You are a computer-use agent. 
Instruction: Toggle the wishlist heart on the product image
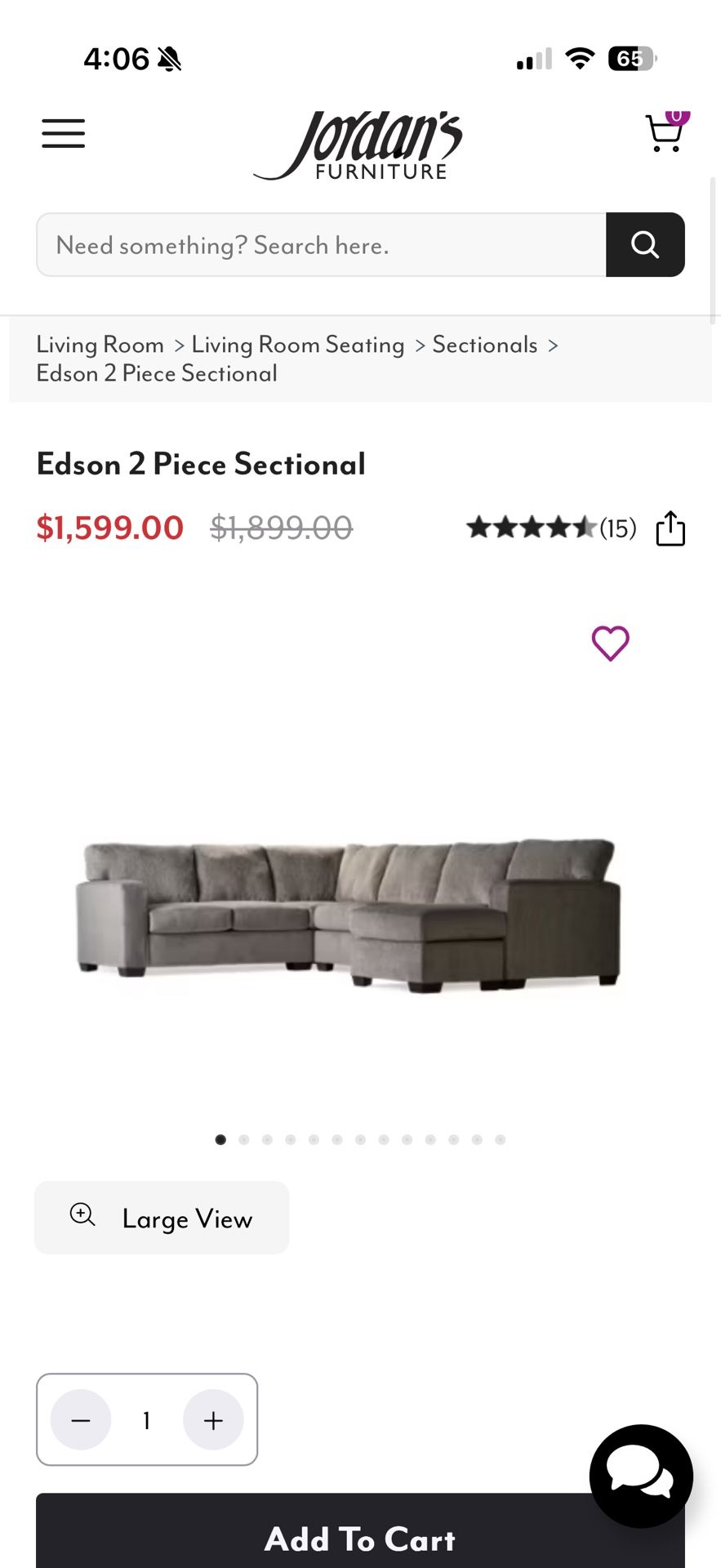[609, 643]
